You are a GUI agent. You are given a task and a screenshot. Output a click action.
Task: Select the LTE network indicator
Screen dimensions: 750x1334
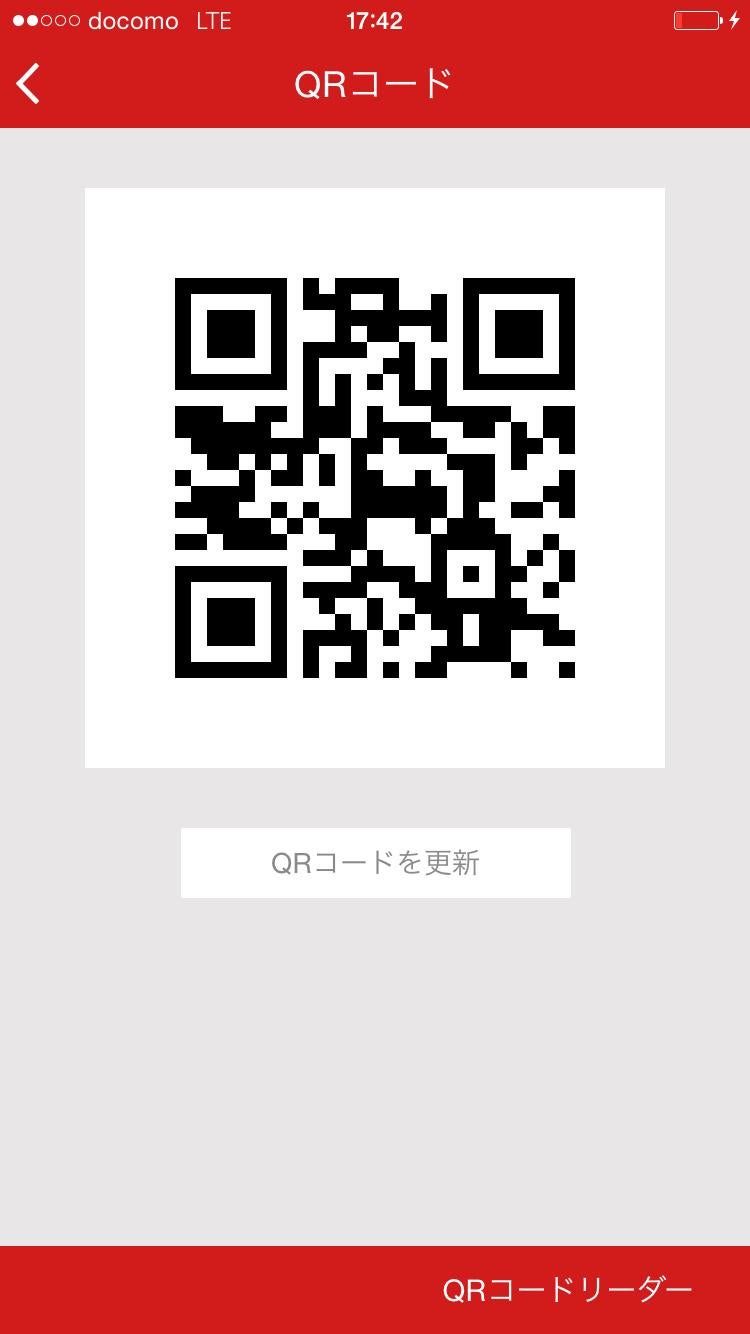(216, 19)
